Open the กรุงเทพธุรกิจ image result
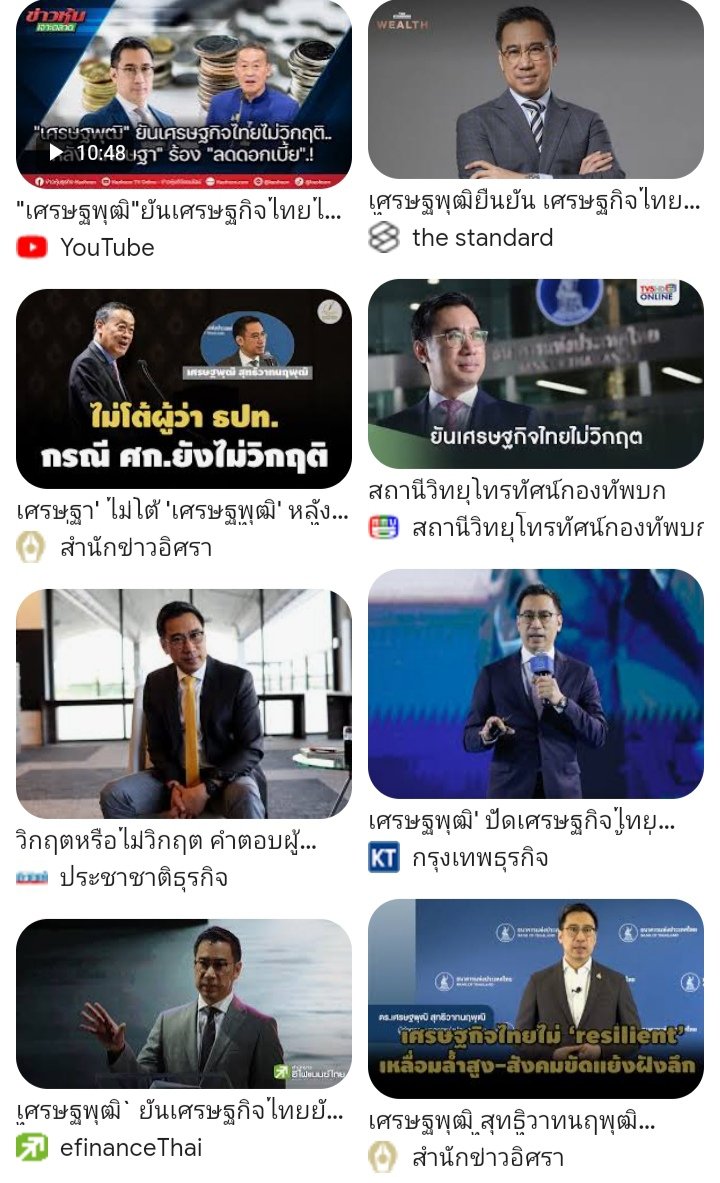The width and height of the screenshot is (720, 1183). pyautogui.click(x=536, y=684)
